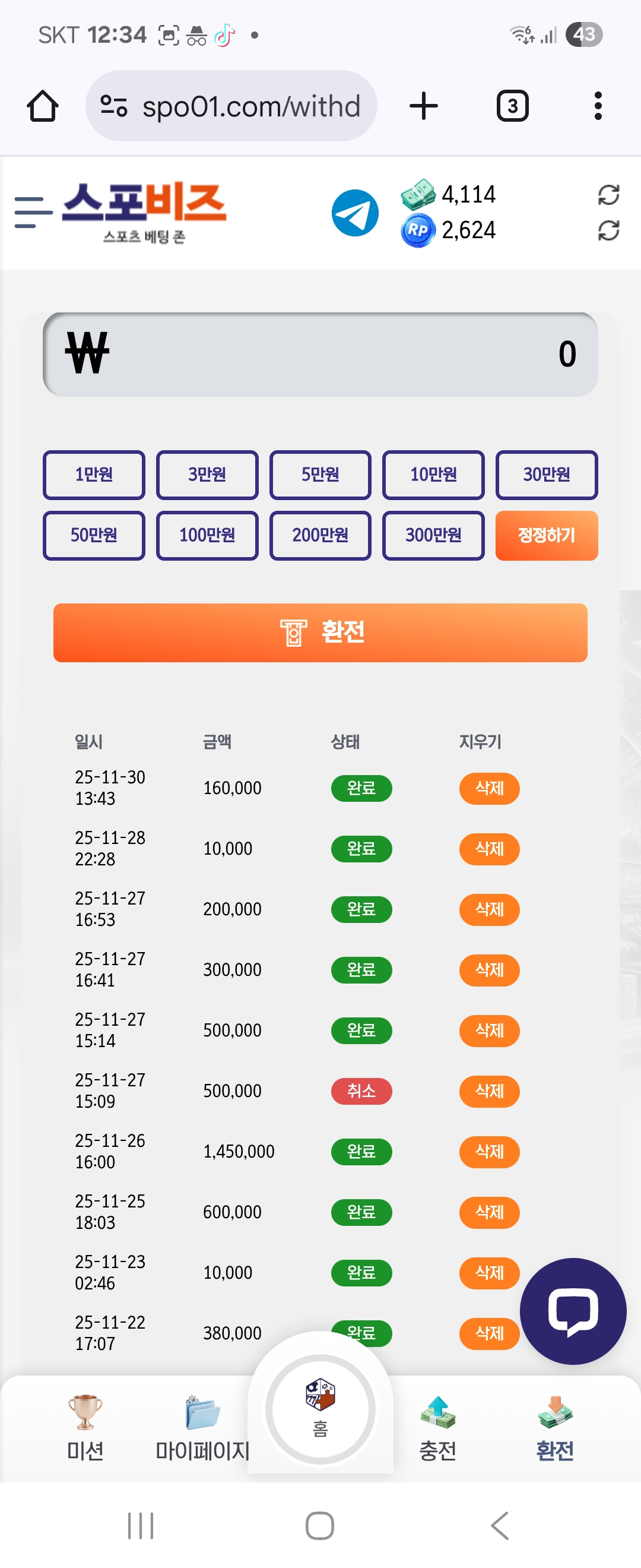Choose the 10만원 quick amount
641x1568 pixels.
[433, 475]
